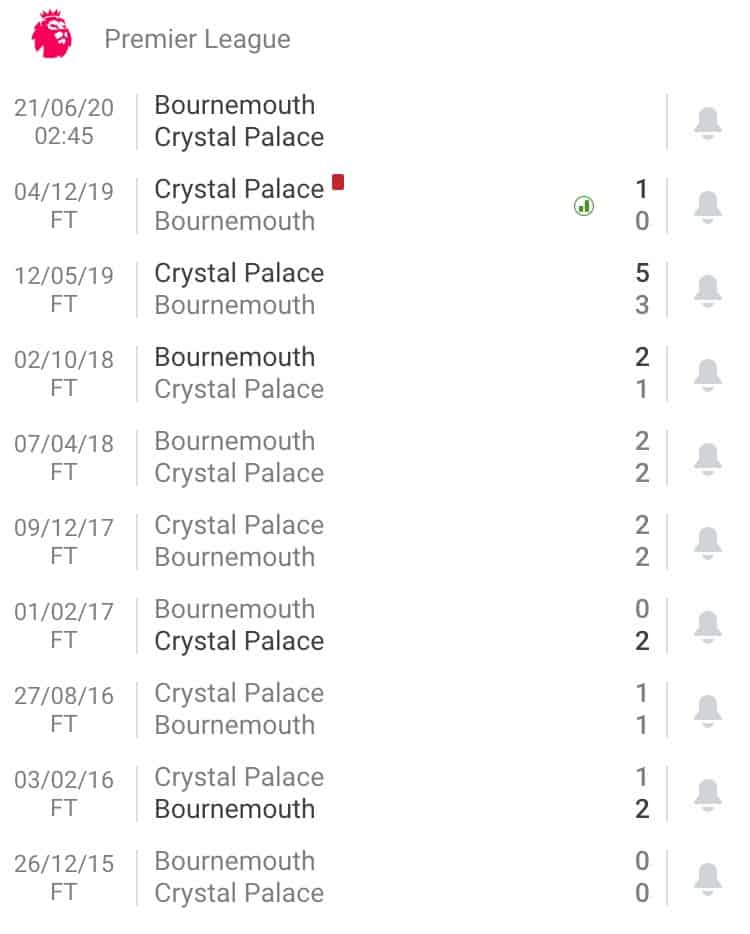Click Bournemouth in the 01/02/17 fixture

[237, 609]
